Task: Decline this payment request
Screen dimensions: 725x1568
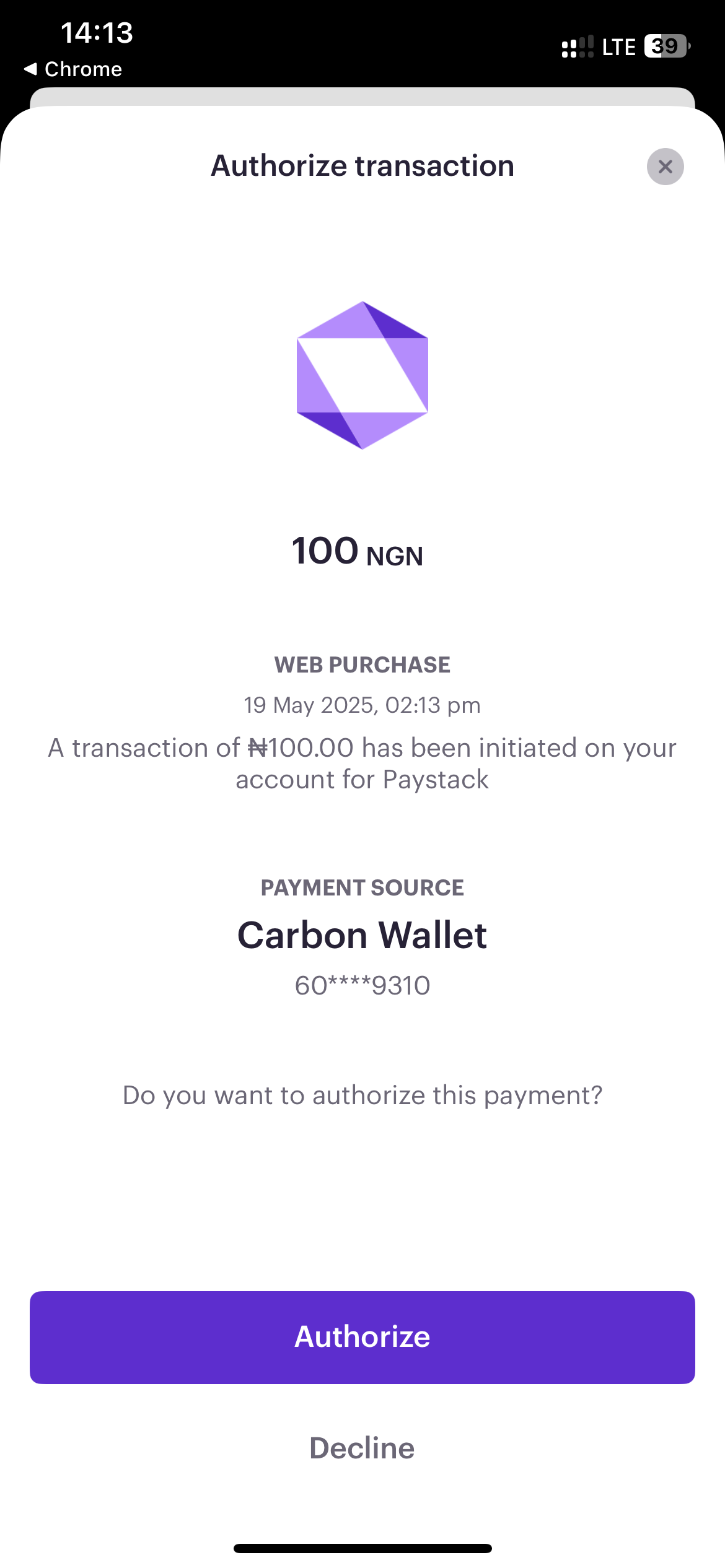Action: pyautogui.click(x=362, y=1448)
